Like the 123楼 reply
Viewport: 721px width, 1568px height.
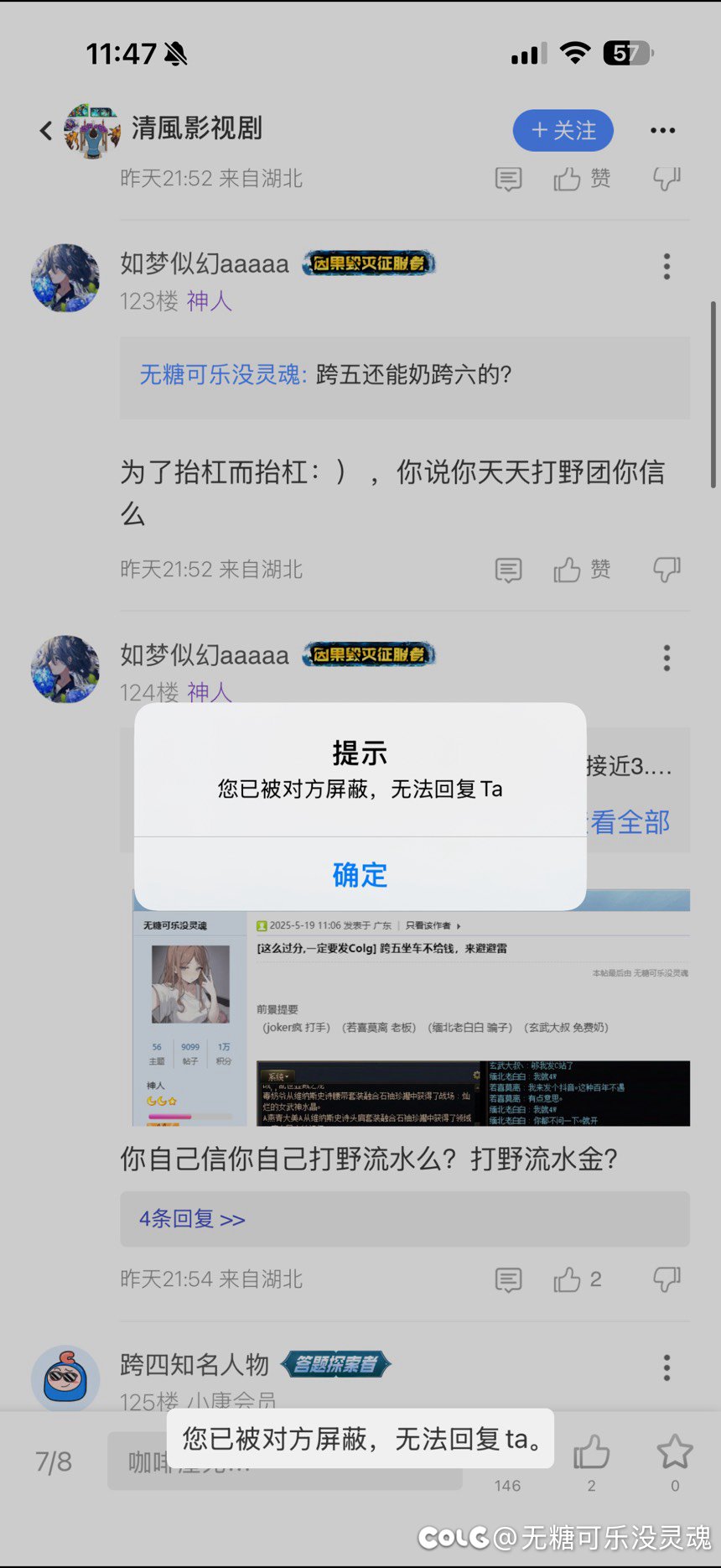(x=568, y=570)
